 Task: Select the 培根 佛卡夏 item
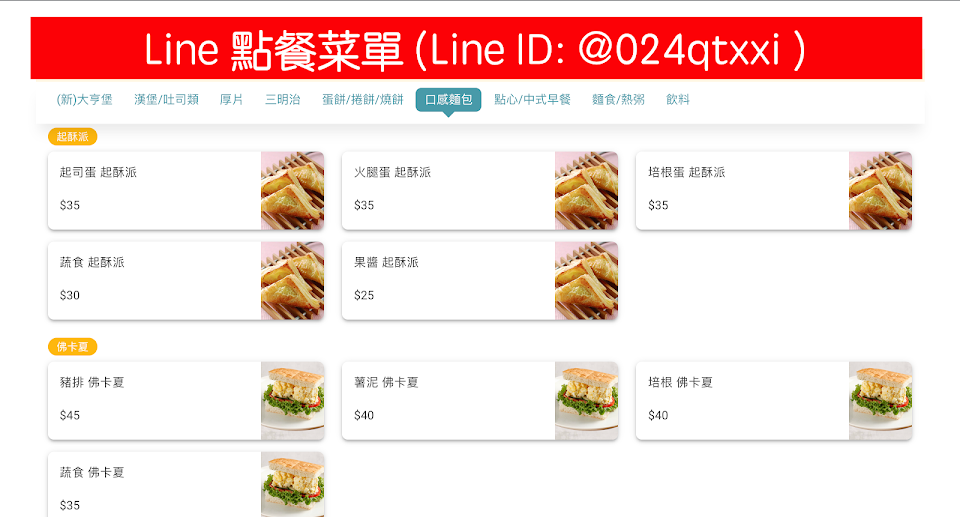tap(774, 401)
